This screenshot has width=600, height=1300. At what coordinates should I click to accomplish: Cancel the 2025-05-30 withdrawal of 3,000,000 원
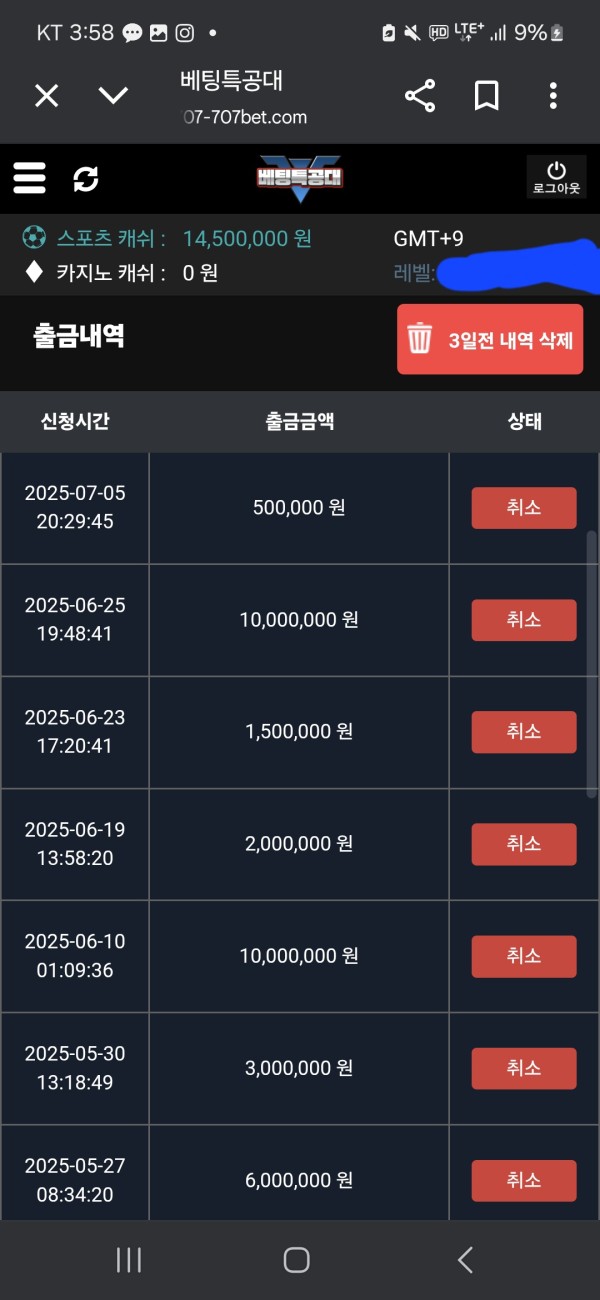coord(524,1068)
